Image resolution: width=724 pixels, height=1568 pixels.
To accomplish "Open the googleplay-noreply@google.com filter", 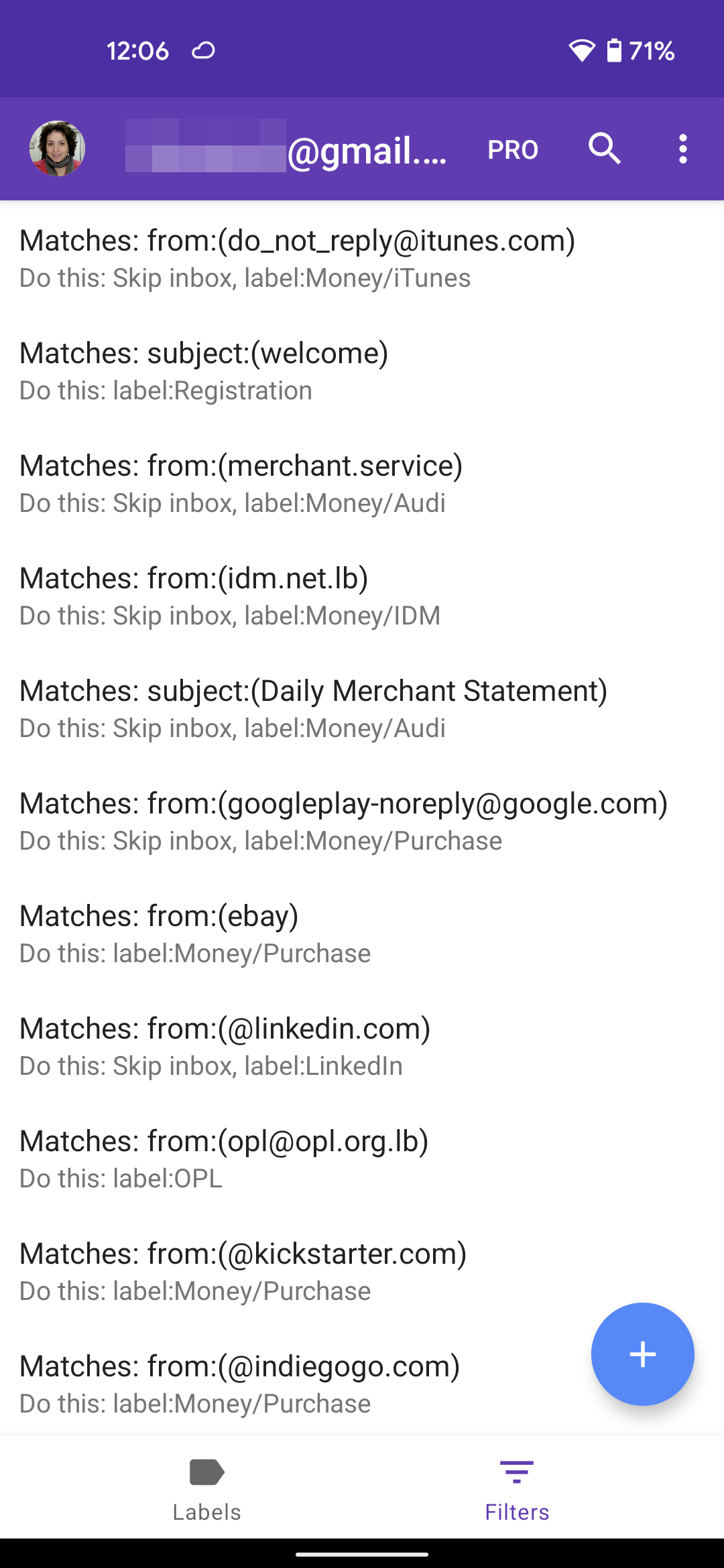I will [x=343, y=821].
